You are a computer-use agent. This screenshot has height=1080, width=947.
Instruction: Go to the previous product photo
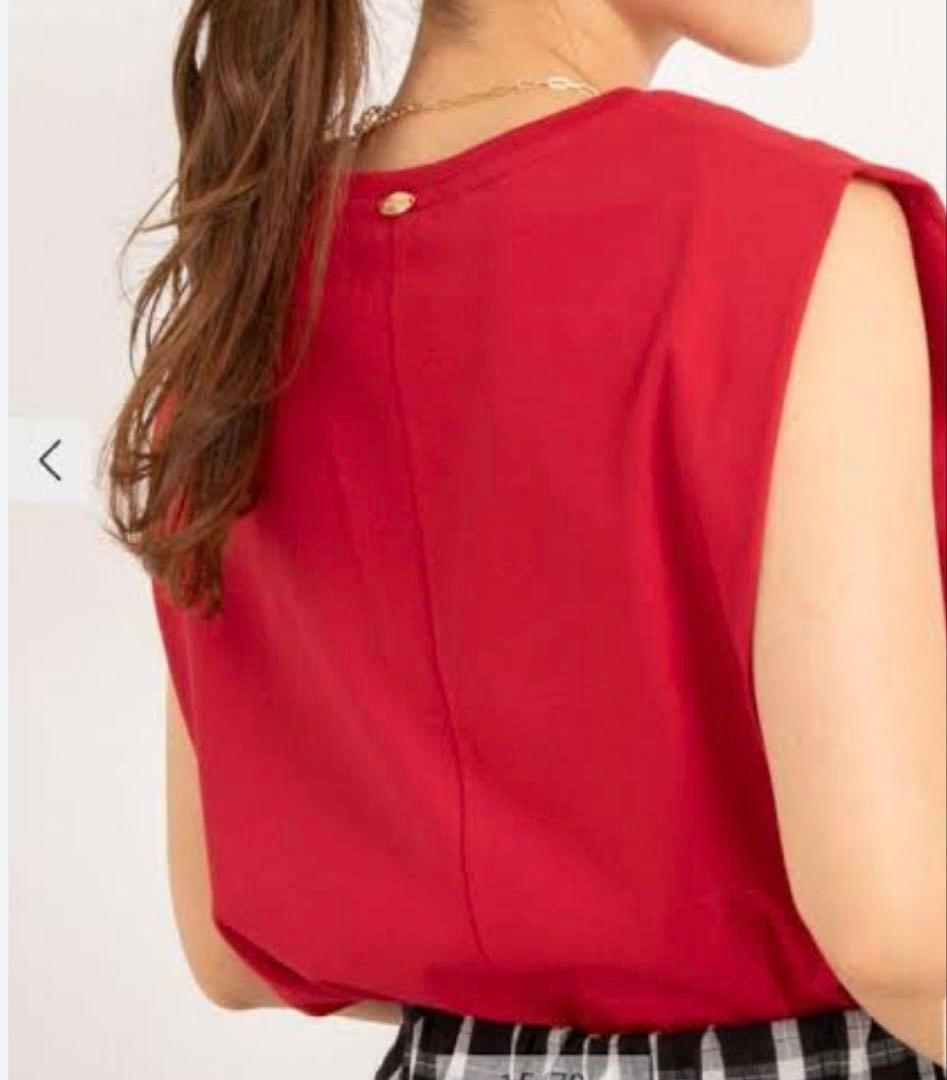[50, 460]
